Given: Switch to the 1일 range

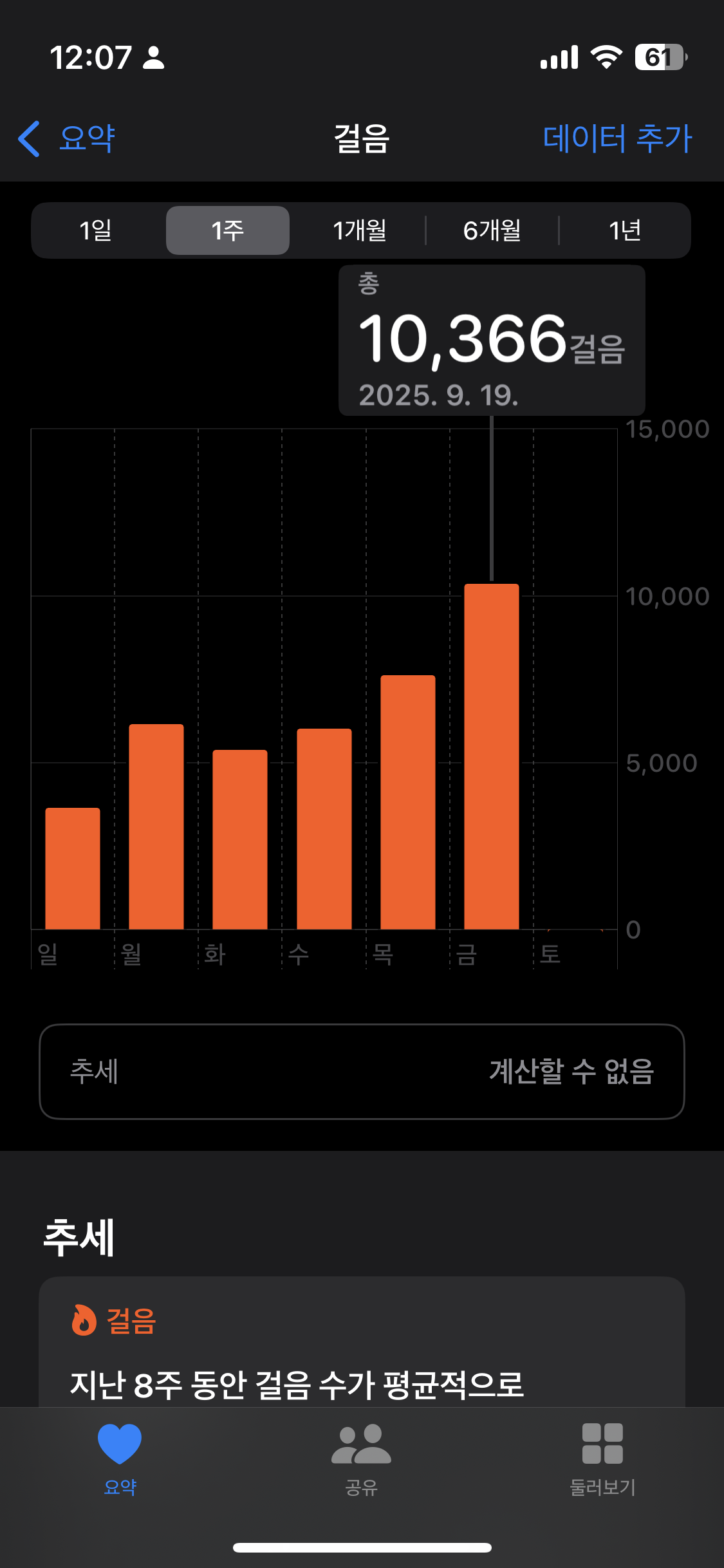Looking at the screenshot, I should 96,230.
